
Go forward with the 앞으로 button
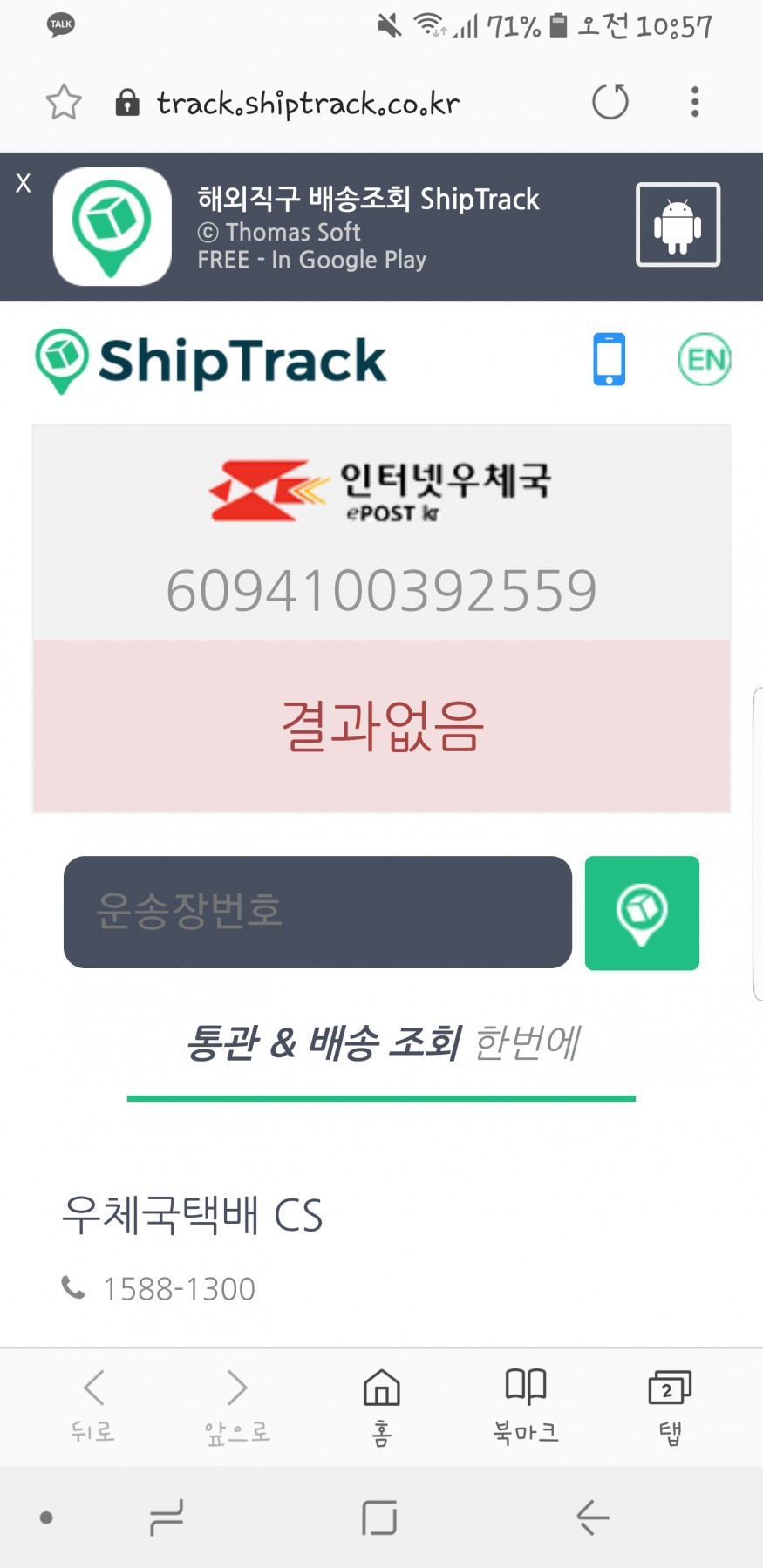237,1403
